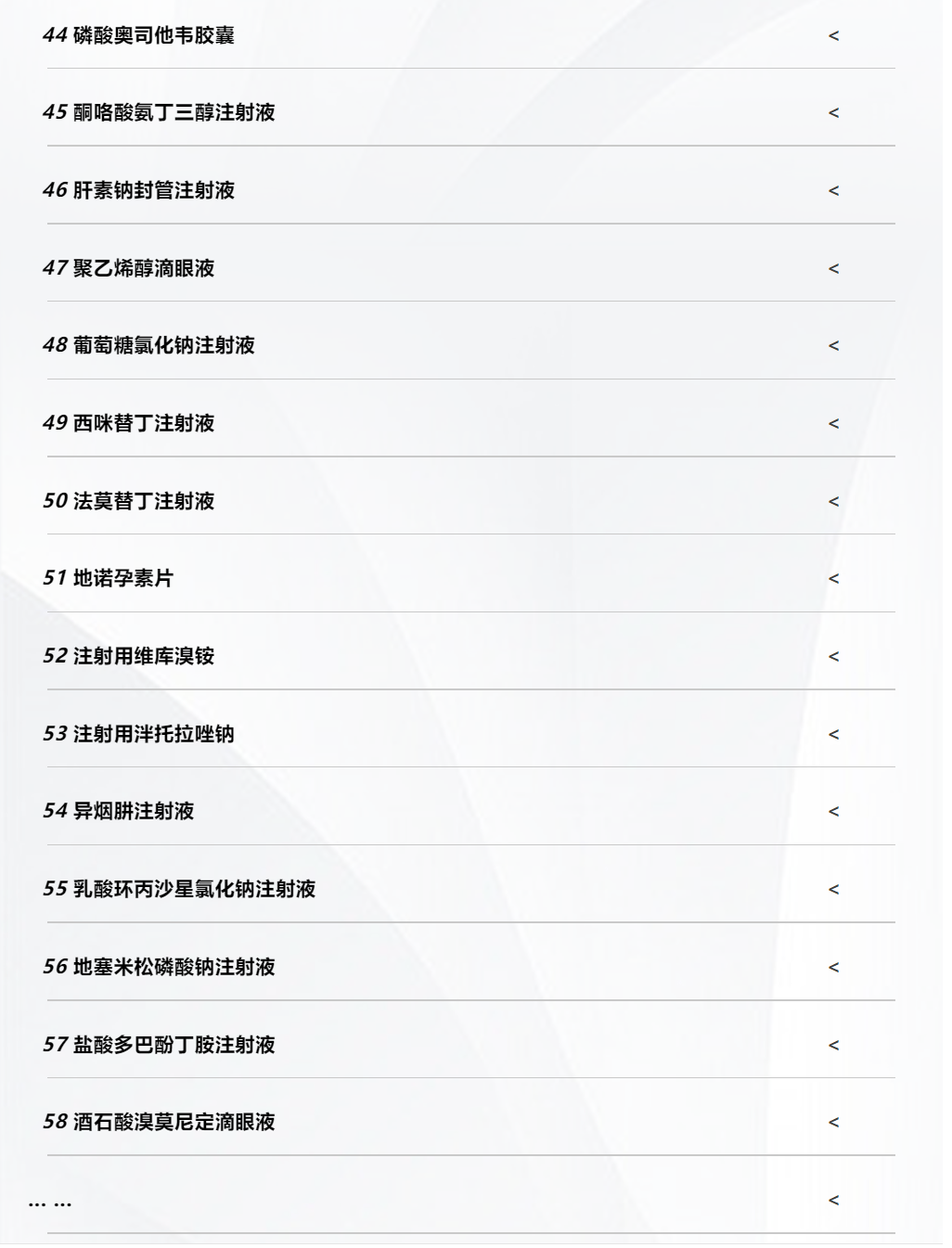Expand 51 地诺孕素片 entry
Viewport: 952px width, 1248px height.
click(x=832, y=579)
